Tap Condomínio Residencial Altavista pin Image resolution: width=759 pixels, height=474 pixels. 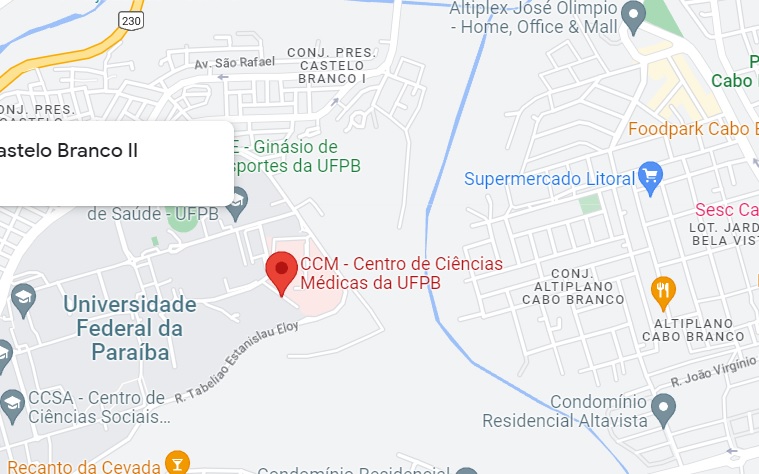click(662, 406)
